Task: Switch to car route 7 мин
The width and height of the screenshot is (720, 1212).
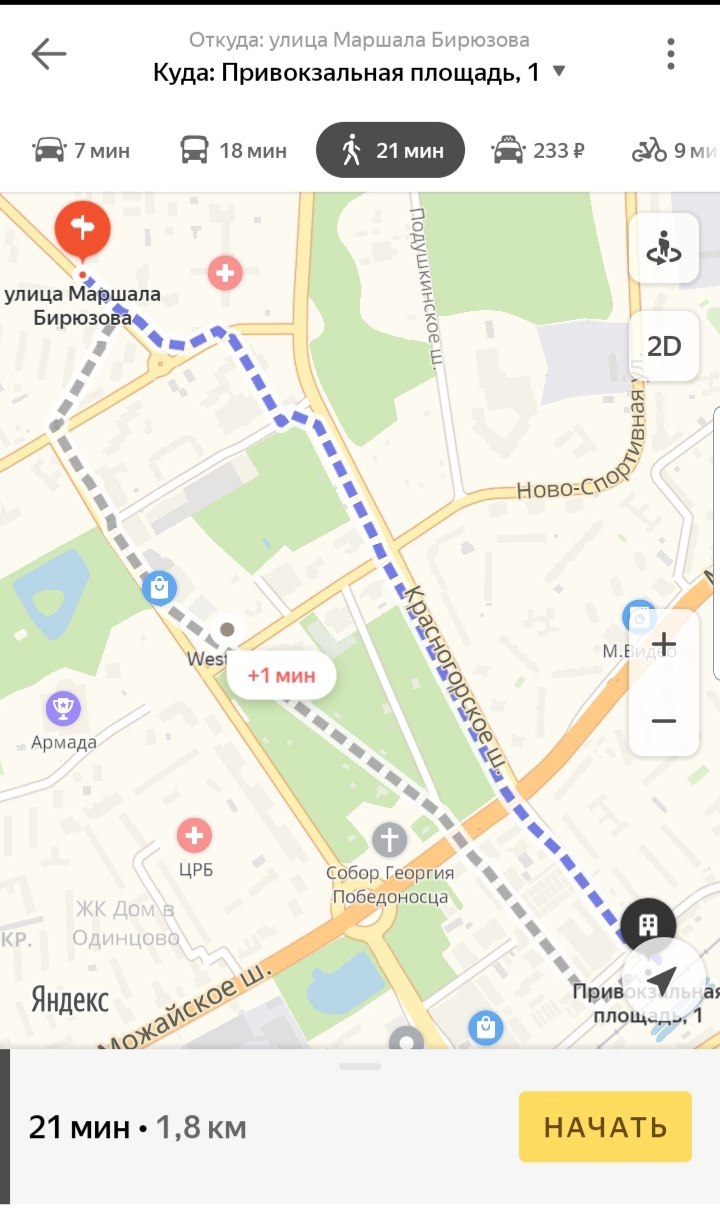Action: point(81,150)
